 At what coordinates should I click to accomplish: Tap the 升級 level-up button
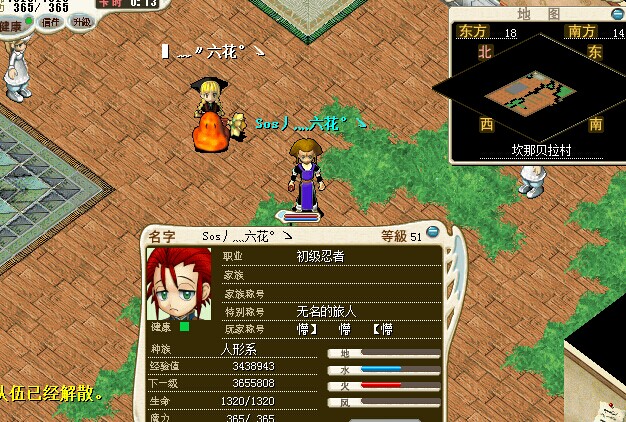[x=83, y=21]
